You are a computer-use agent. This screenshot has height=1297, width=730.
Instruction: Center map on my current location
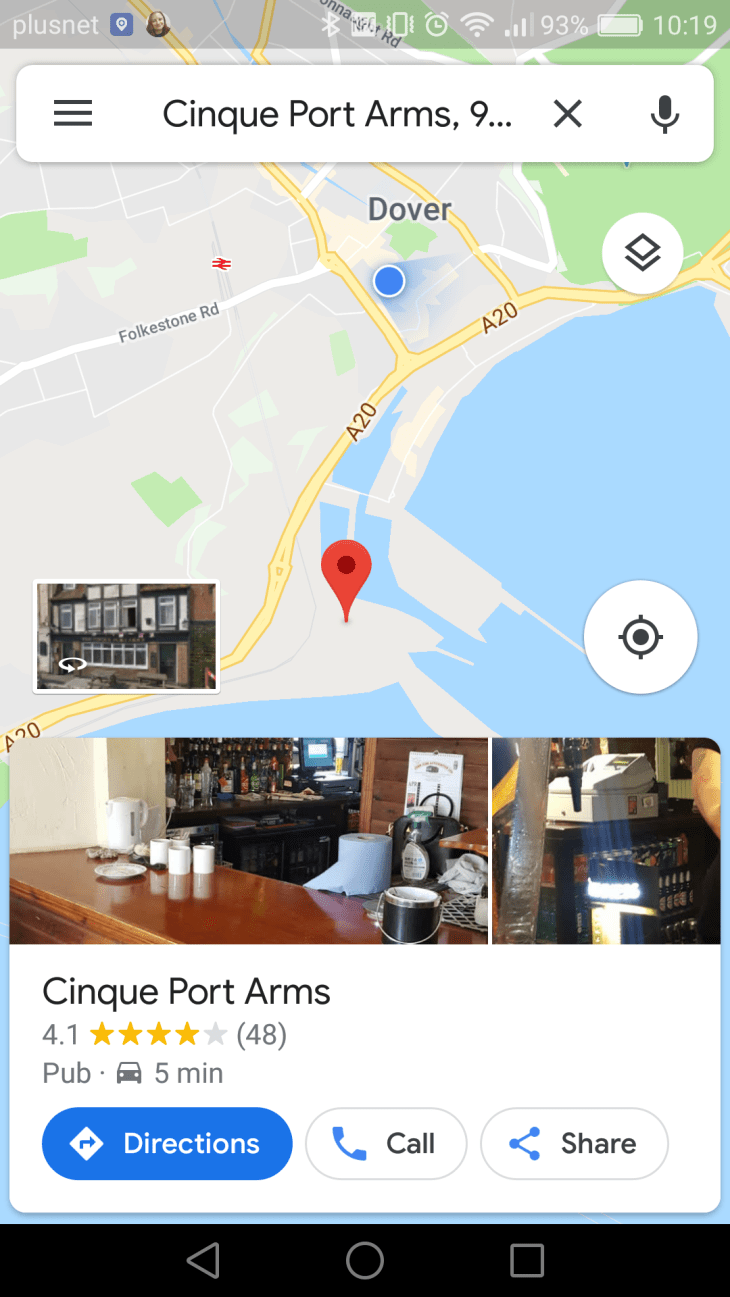(x=640, y=637)
